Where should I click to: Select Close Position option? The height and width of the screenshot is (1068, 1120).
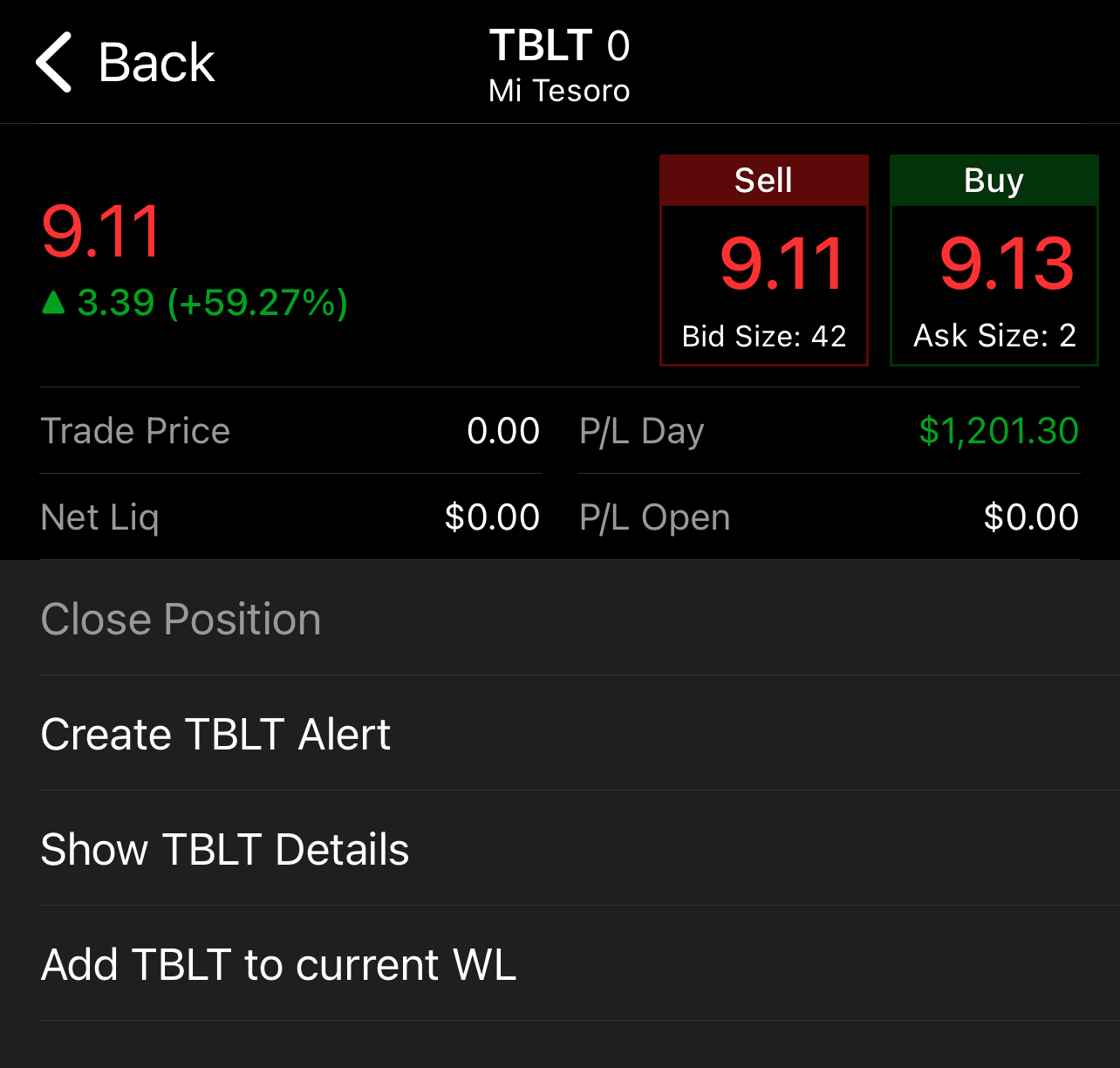[x=181, y=620]
